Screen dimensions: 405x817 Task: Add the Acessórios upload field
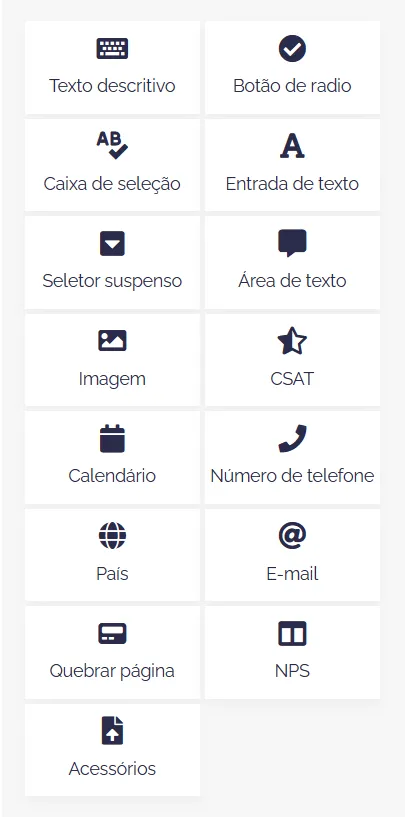(x=112, y=750)
